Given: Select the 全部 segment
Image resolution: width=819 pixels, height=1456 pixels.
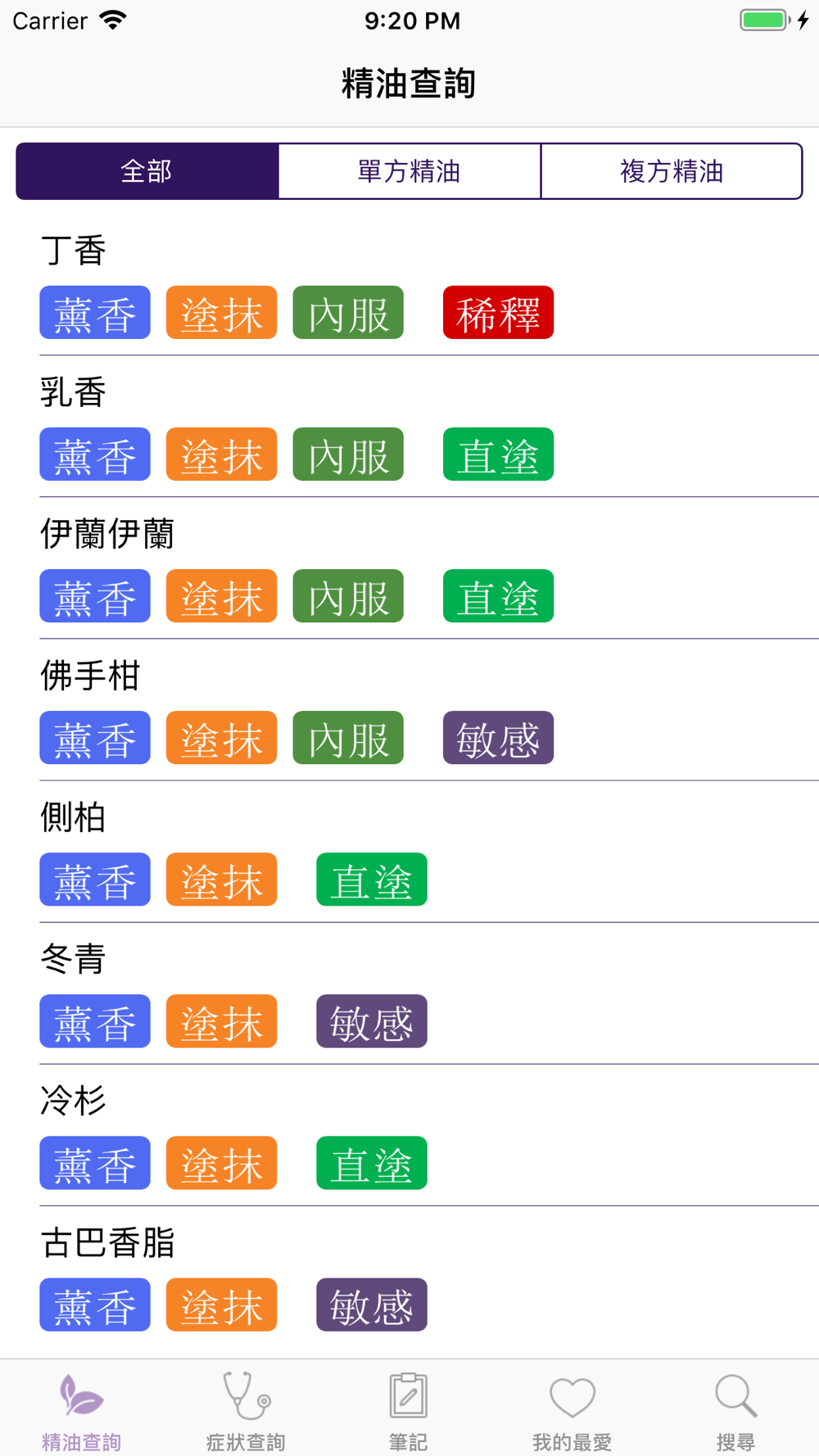Looking at the screenshot, I should click(x=147, y=171).
